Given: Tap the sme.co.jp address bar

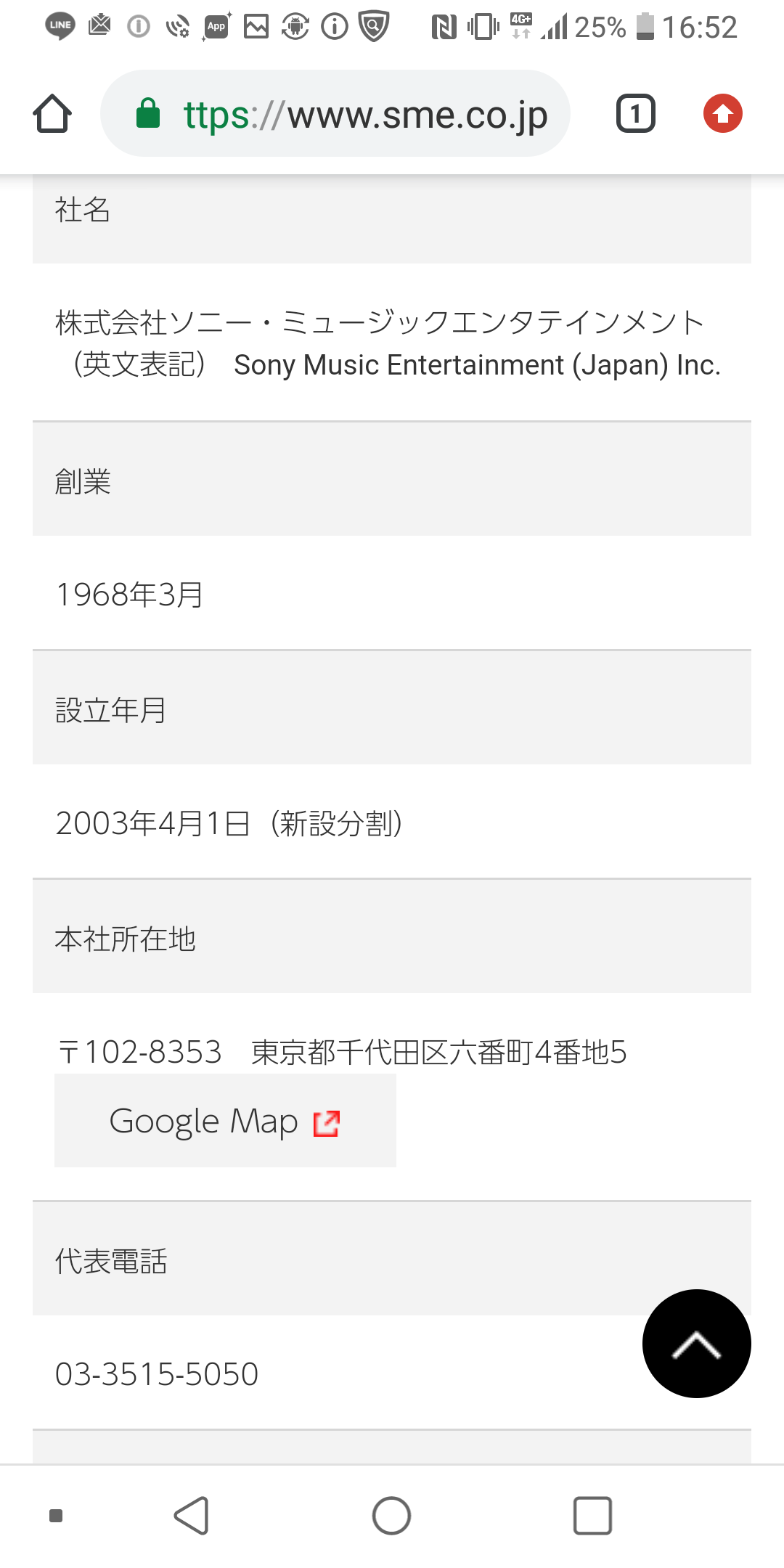Looking at the screenshot, I should tap(335, 114).
